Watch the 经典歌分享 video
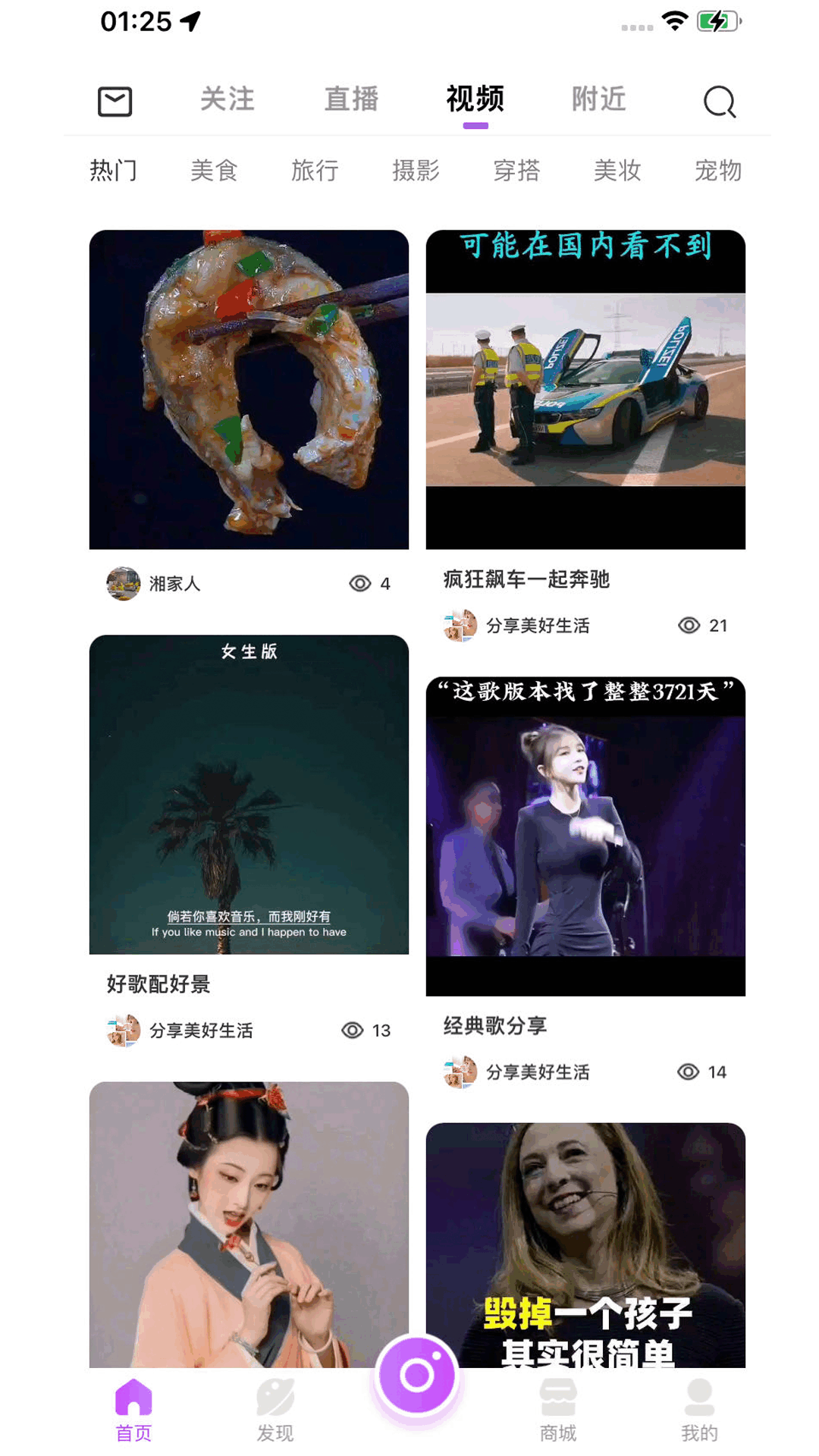The width and height of the screenshot is (819, 1456). (x=585, y=836)
